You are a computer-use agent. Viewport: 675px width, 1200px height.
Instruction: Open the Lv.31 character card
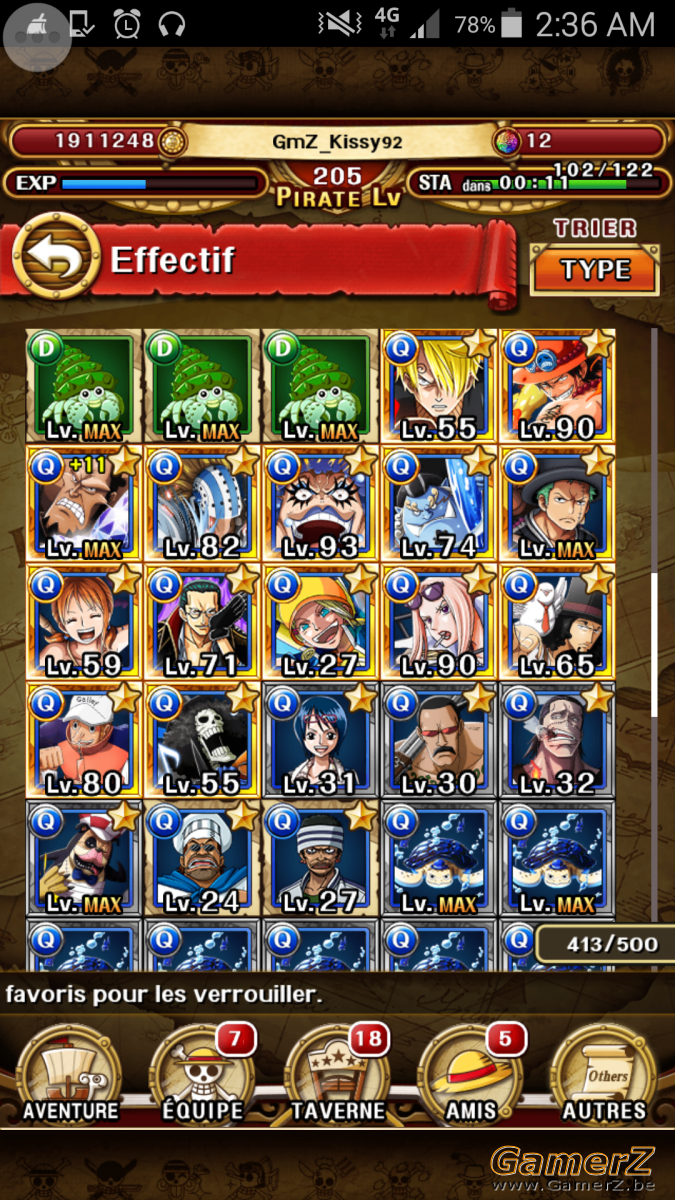pyautogui.click(x=320, y=740)
